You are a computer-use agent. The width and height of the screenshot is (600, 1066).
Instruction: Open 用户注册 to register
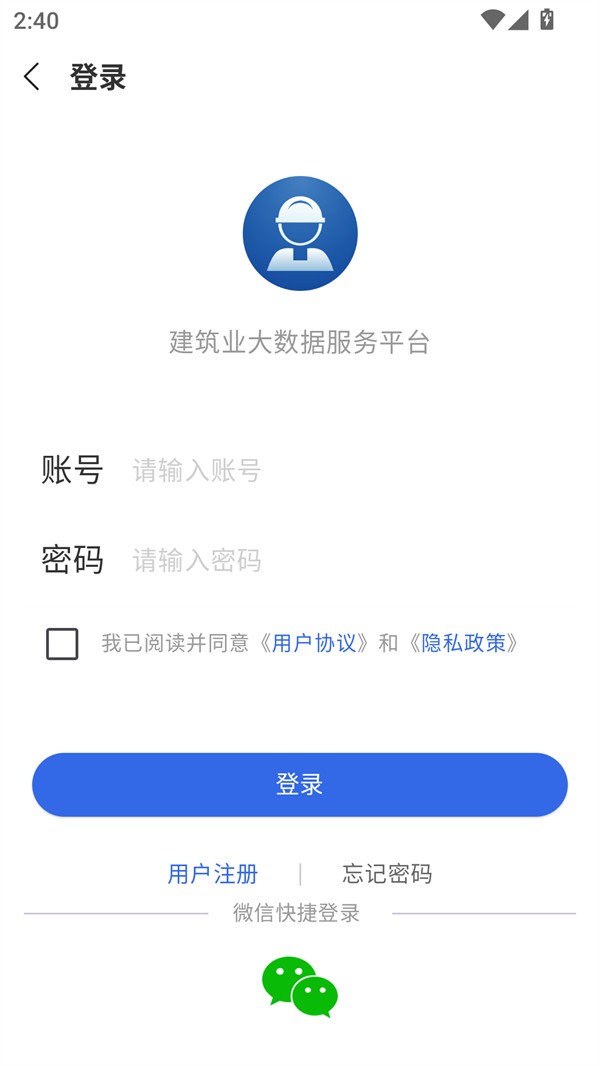pyautogui.click(x=213, y=873)
